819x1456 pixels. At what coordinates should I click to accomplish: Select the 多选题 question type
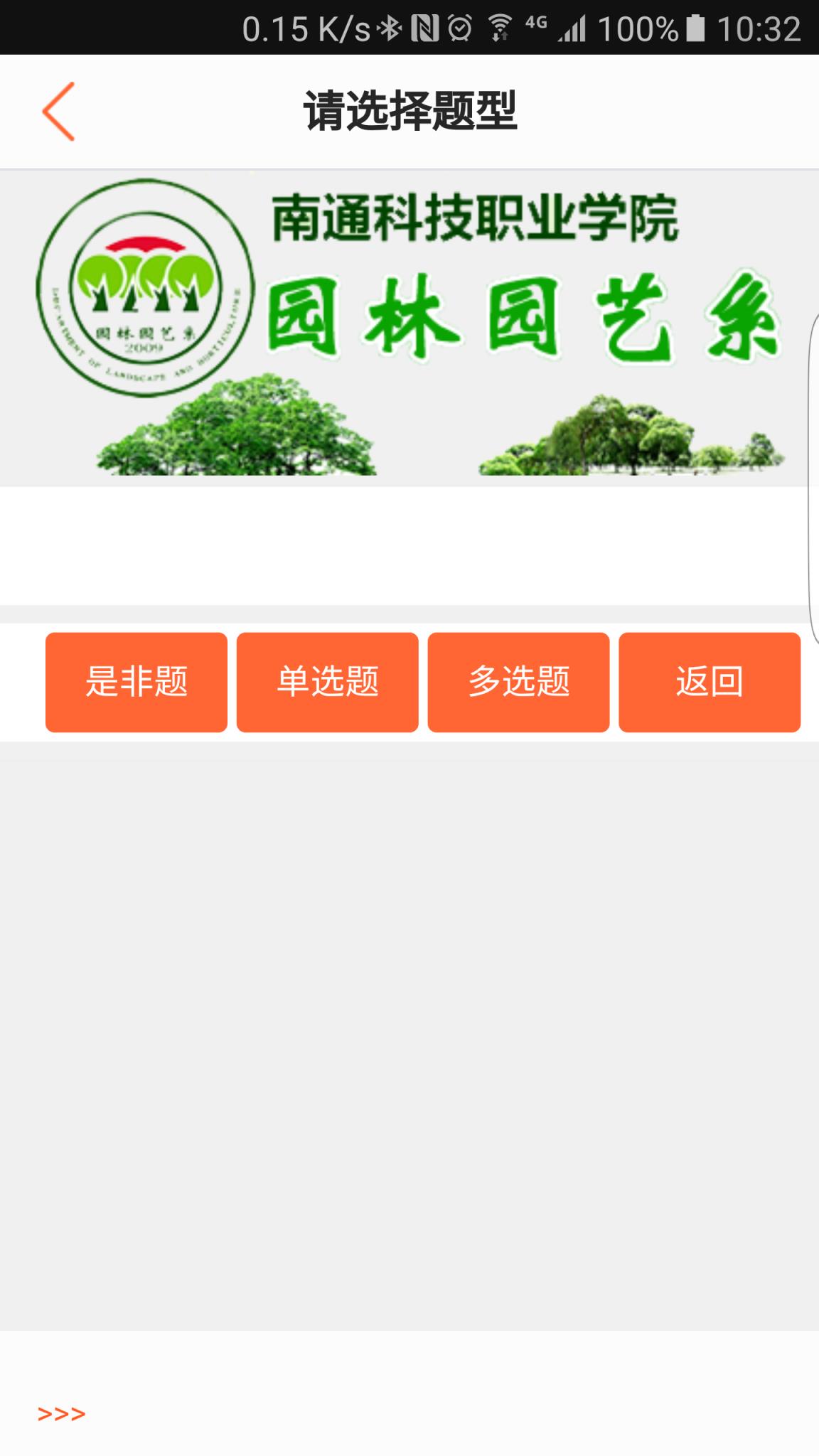coord(520,682)
